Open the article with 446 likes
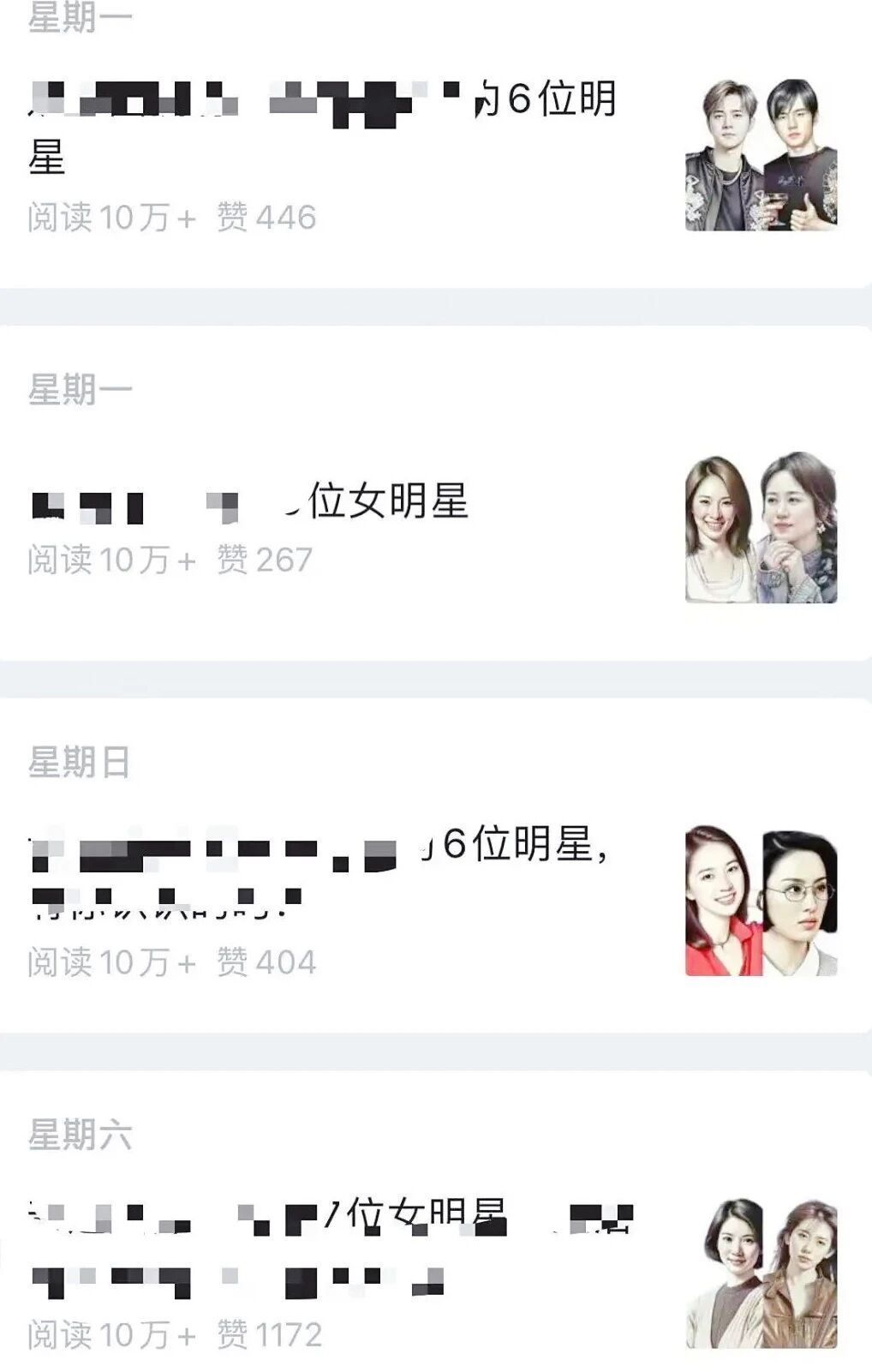This screenshot has height=1372, width=872. tap(343, 129)
